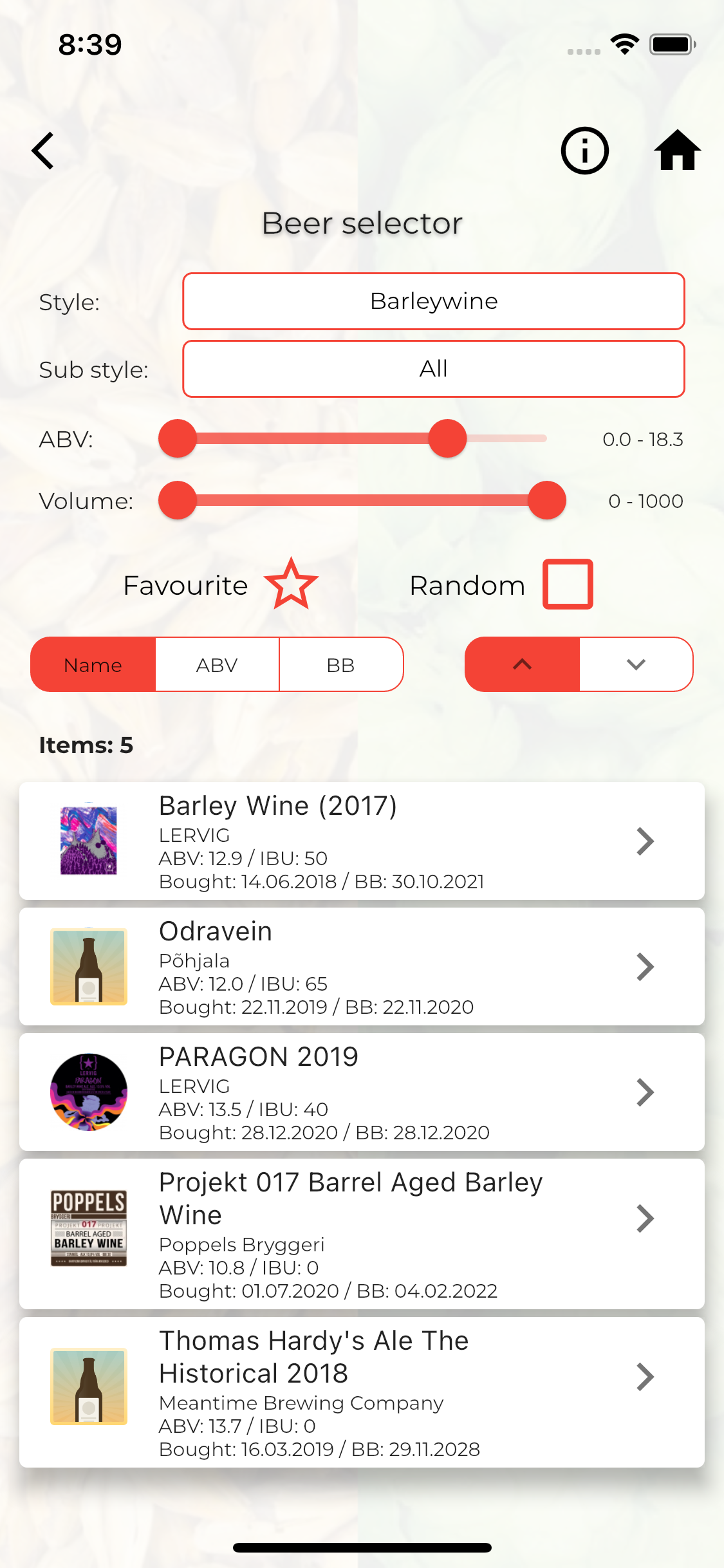Sort the list by BB date
The image size is (724, 1568).
[x=340, y=665]
